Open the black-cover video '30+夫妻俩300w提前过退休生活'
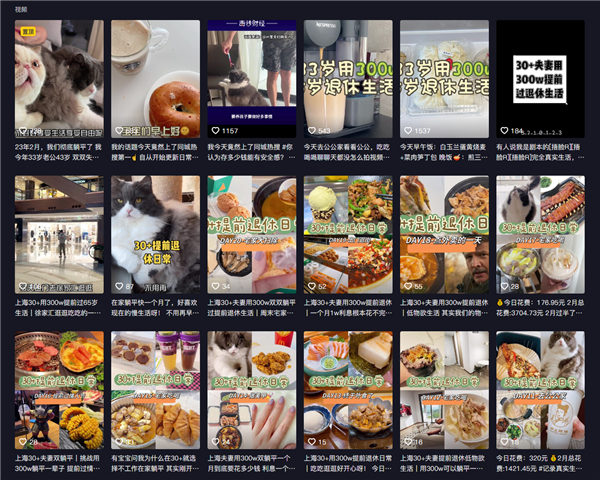The height and width of the screenshot is (480, 600). click(x=540, y=78)
